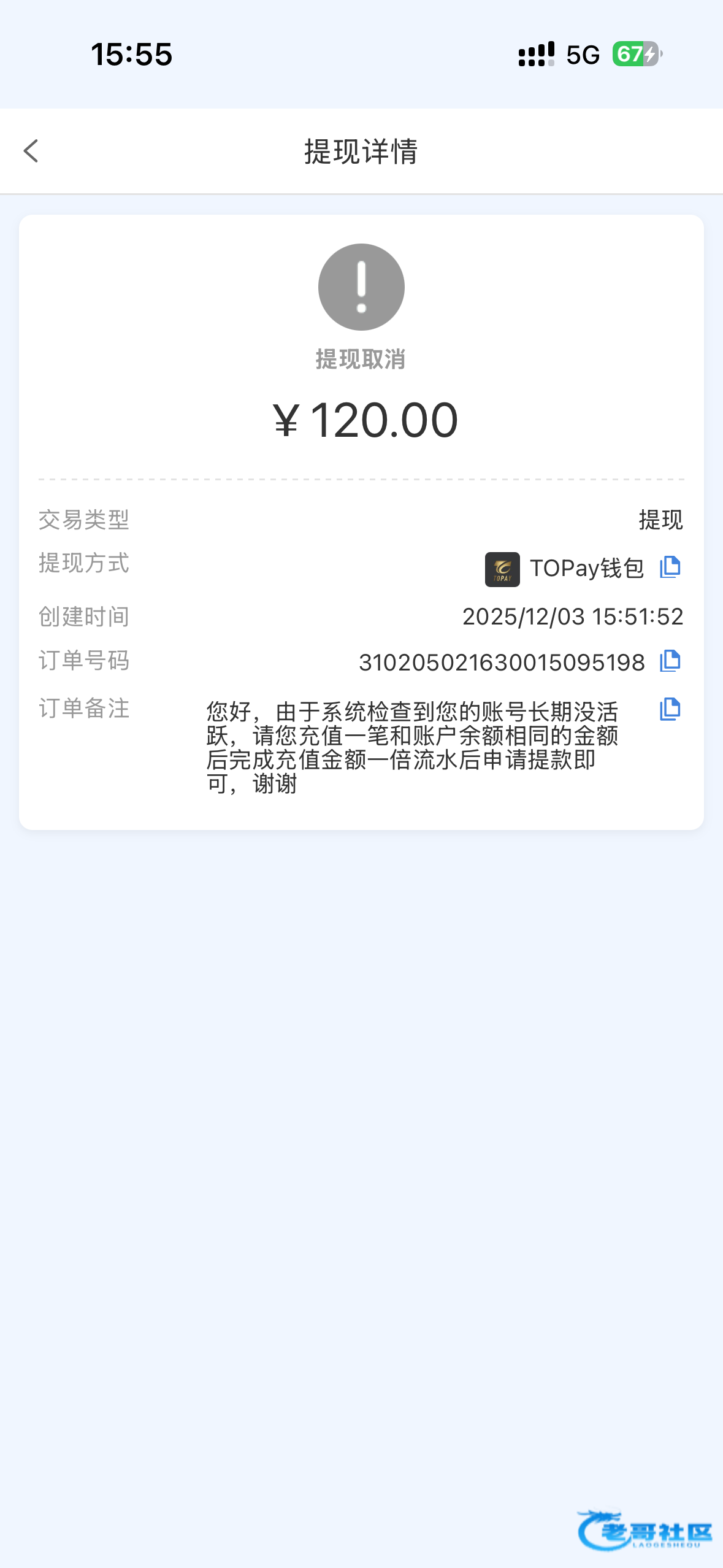Go back from the 提现详情 page
This screenshot has width=723, height=1568.
pos(31,151)
